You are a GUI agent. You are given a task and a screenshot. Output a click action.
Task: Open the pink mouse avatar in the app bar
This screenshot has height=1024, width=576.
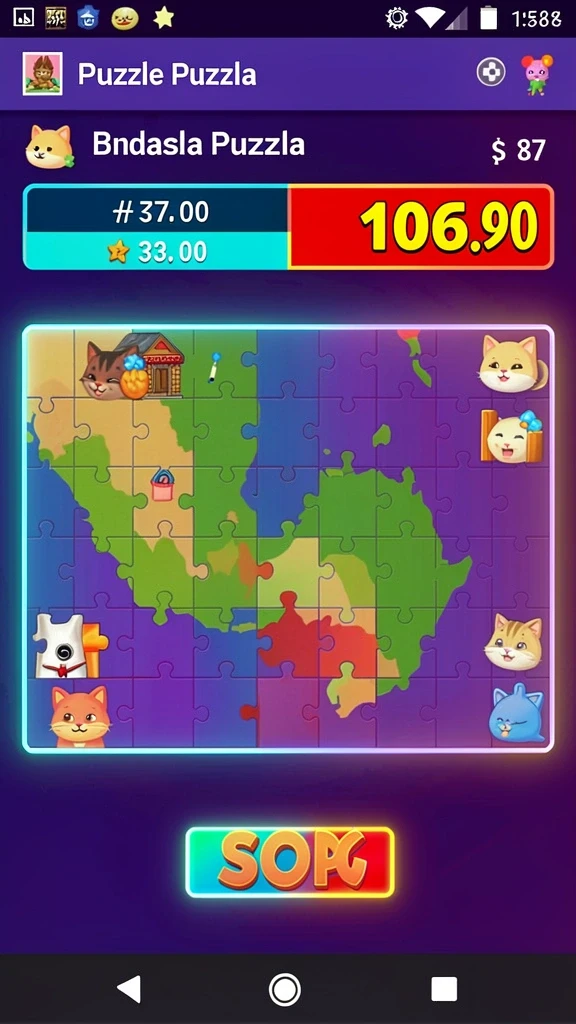click(537, 74)
